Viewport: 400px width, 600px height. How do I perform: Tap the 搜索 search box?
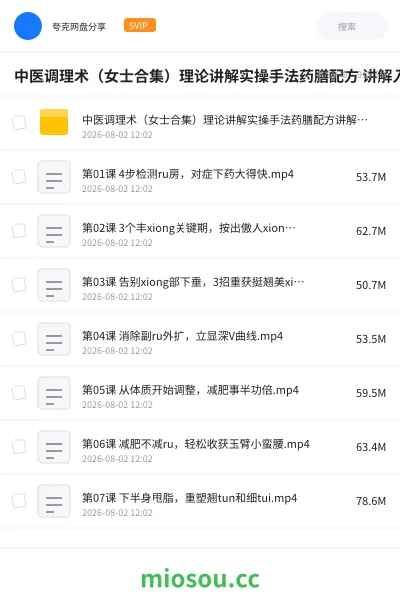click(352, 26)
